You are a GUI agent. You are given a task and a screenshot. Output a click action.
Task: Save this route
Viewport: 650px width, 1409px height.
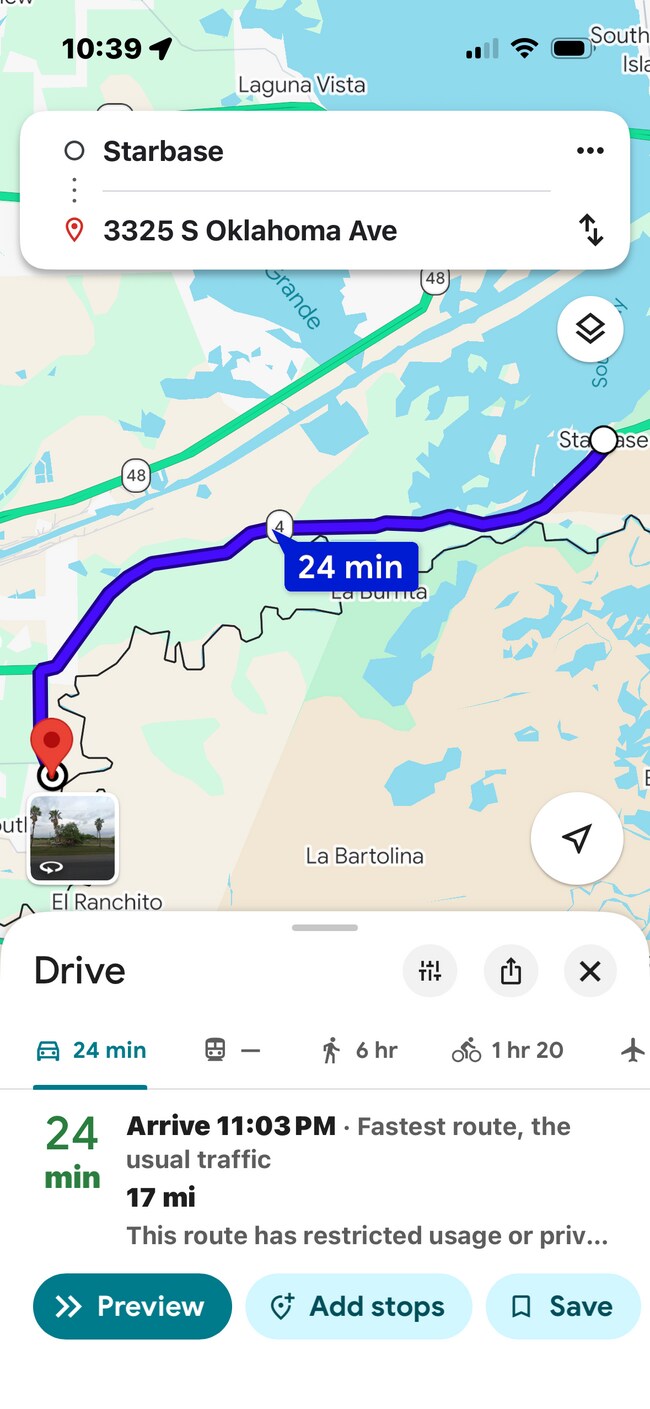point(562,1306)
